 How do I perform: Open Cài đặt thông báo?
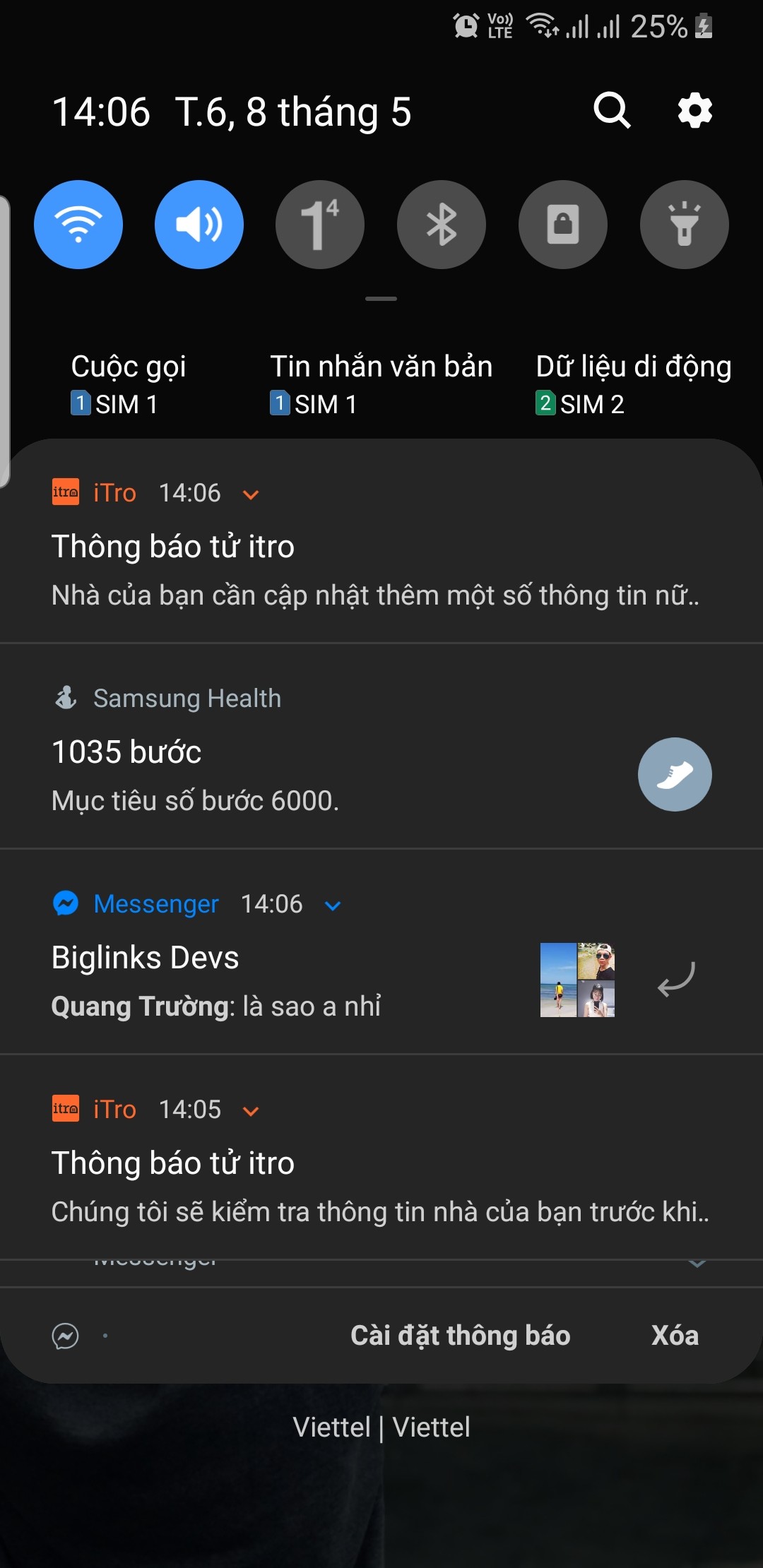coord(460,1336)
